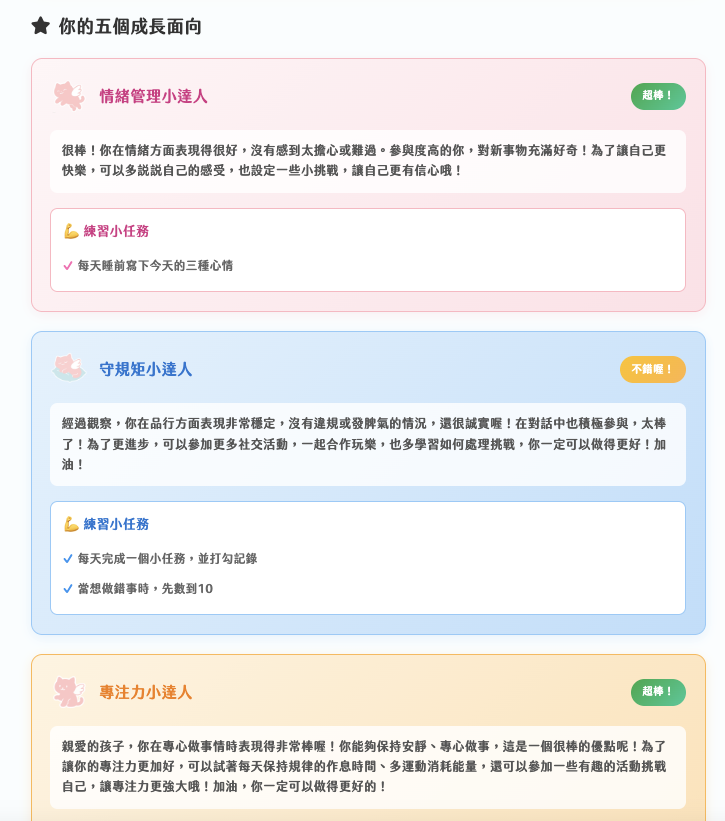
Task: Select the pink 練習小任務 panel
Action: [367, 250]
